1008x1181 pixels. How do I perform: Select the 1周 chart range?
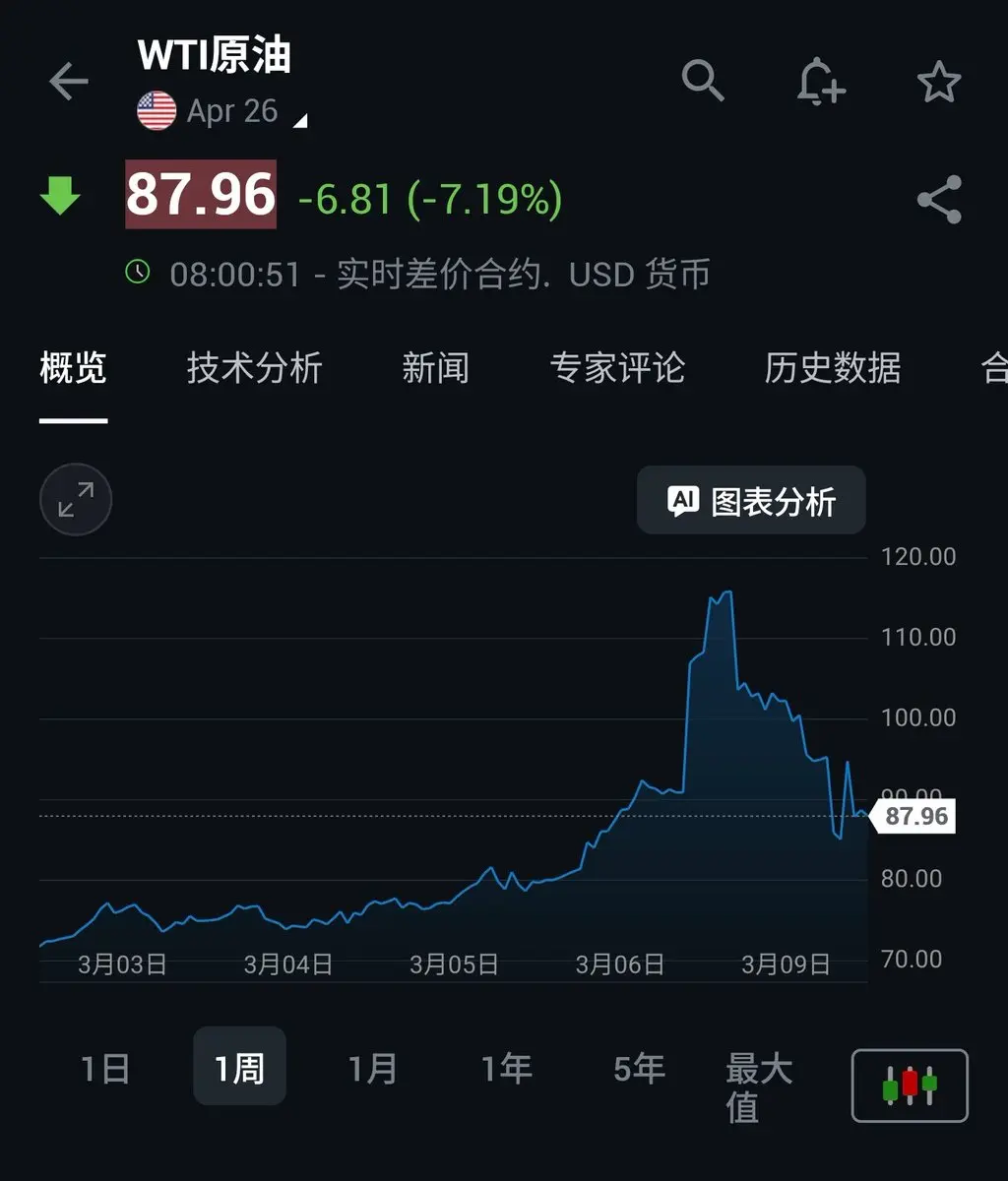(x=239, y=1068)
